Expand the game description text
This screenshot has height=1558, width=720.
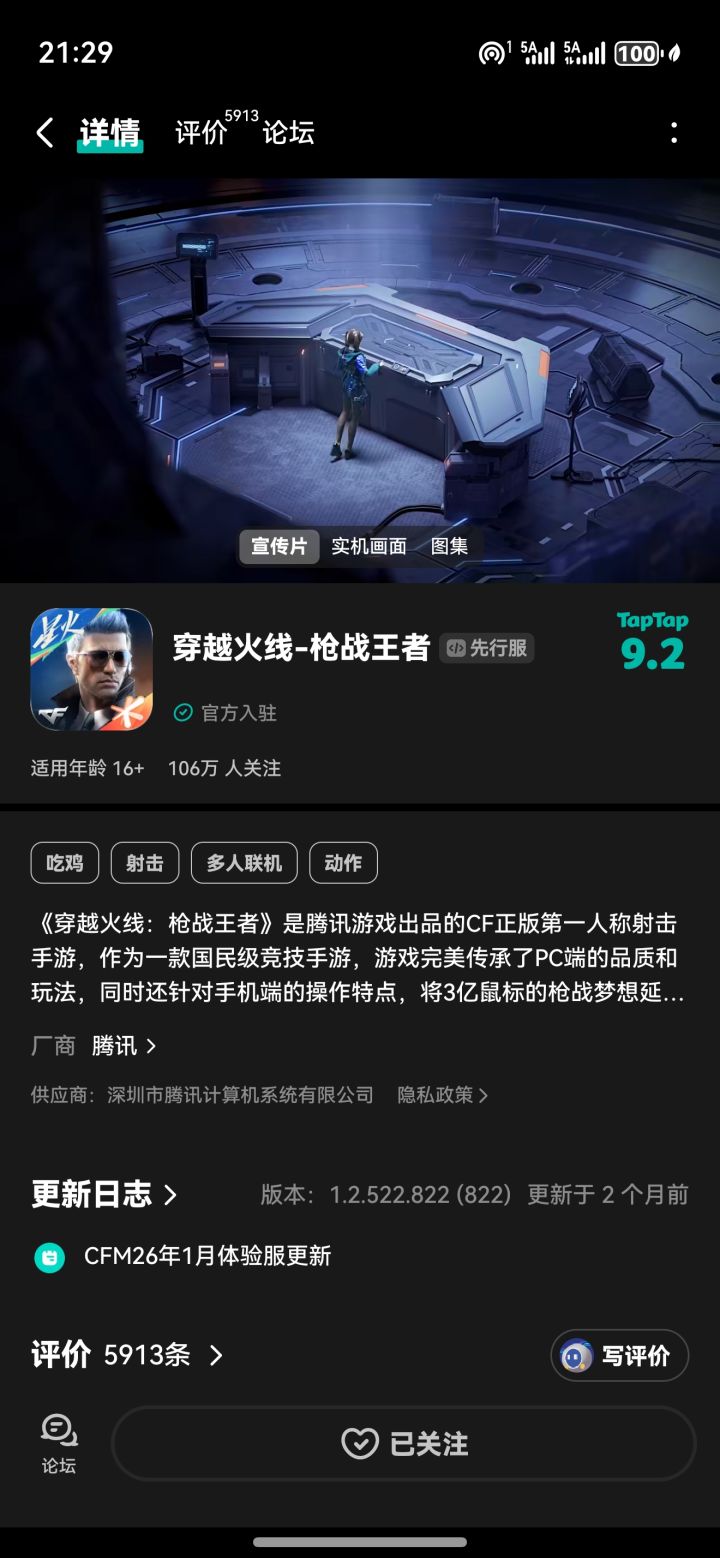click(358, 957)
